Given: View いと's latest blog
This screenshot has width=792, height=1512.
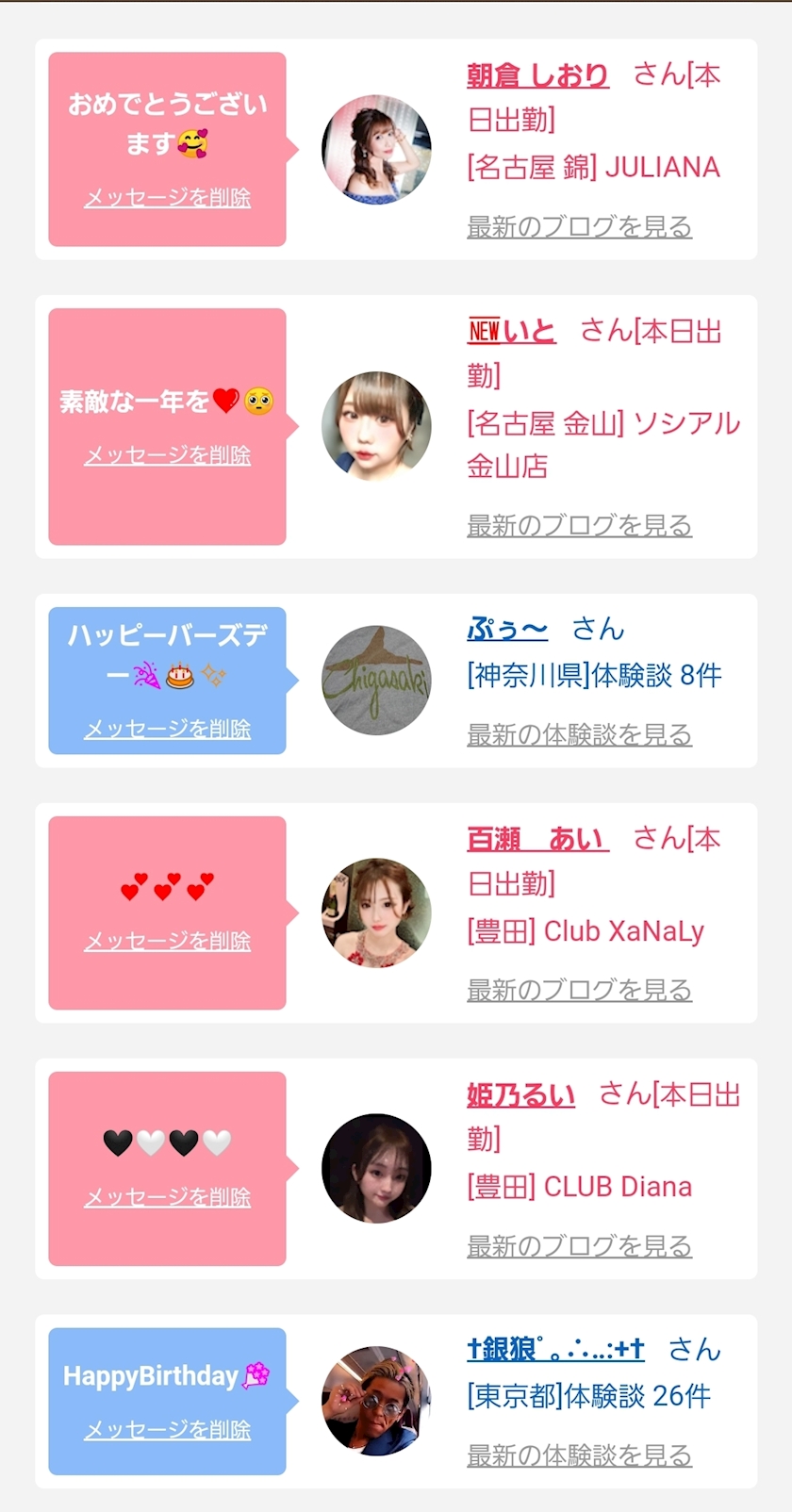Looking at the screenshot, I should pos(579,526).
